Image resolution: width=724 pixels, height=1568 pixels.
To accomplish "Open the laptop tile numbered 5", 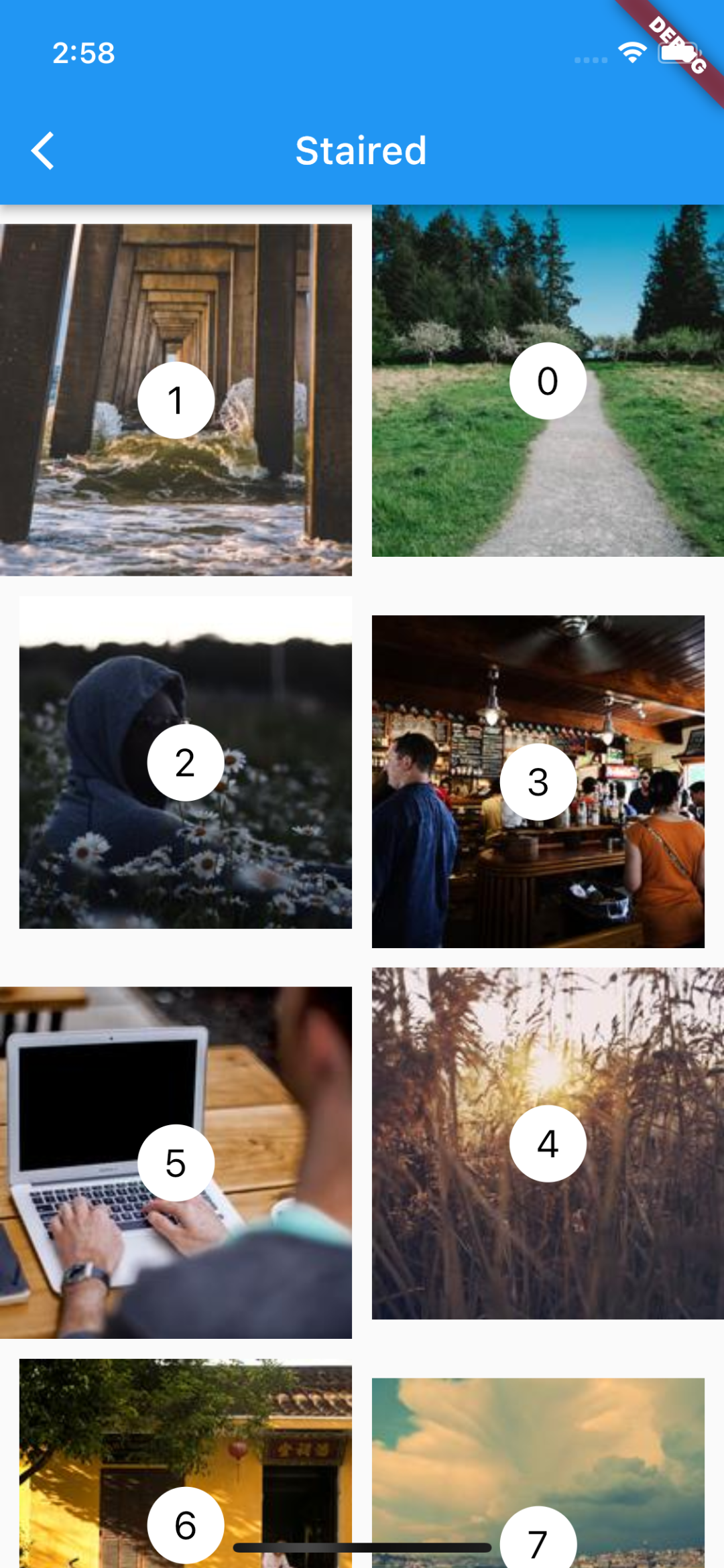I will click(x=176, y=1163).
